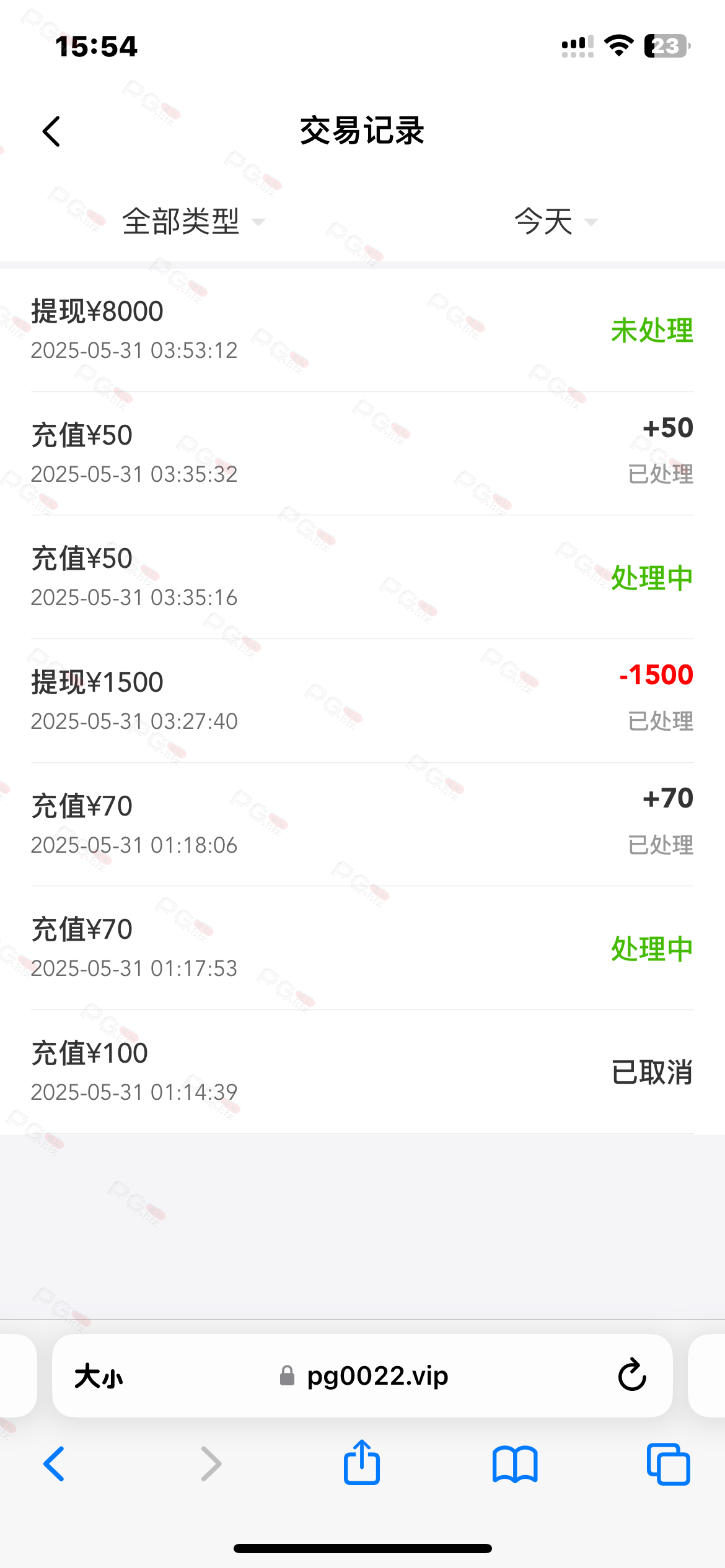Go back in Safari's toolbar

[x=54, y=1464]
